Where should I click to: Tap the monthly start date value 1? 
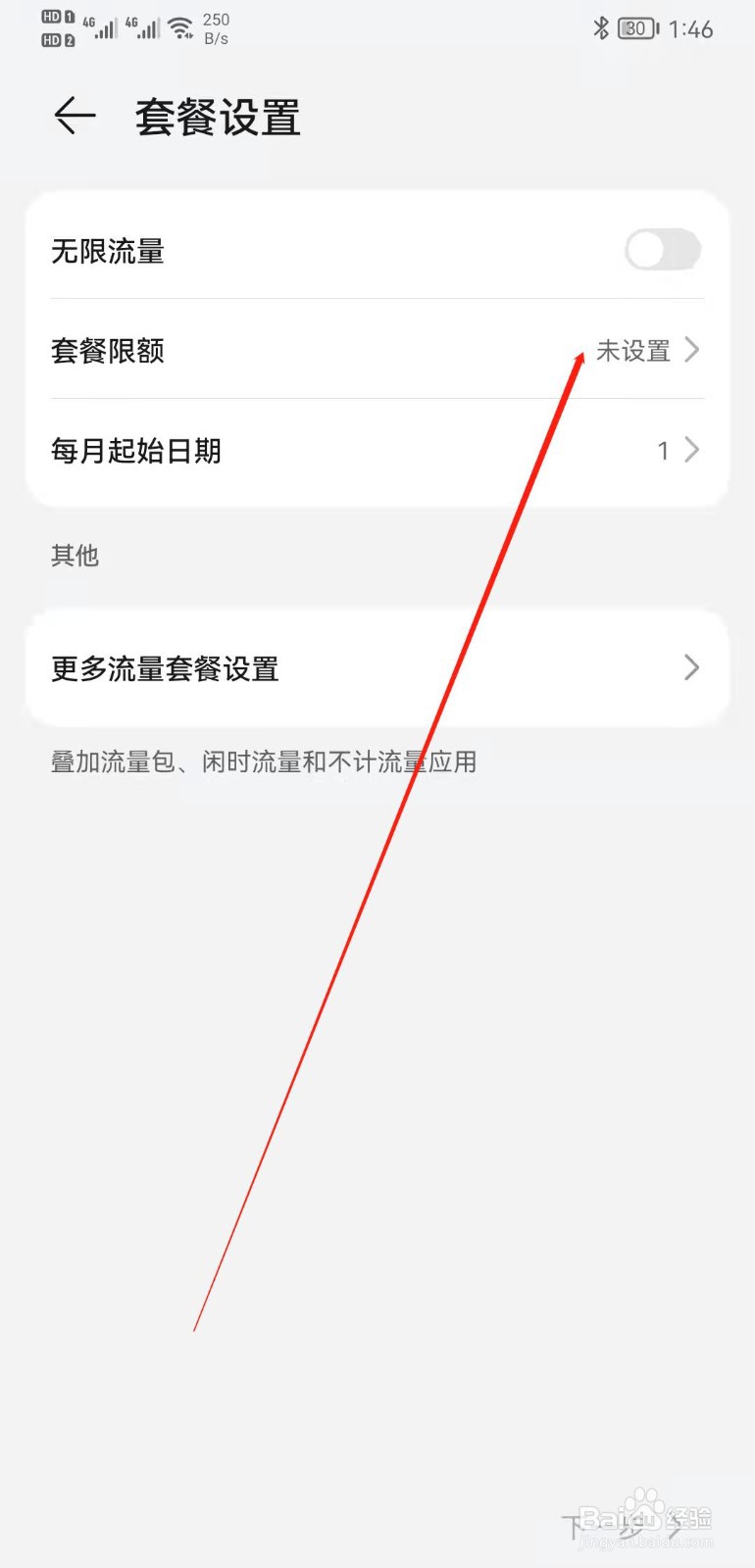[x=664, y=450]
